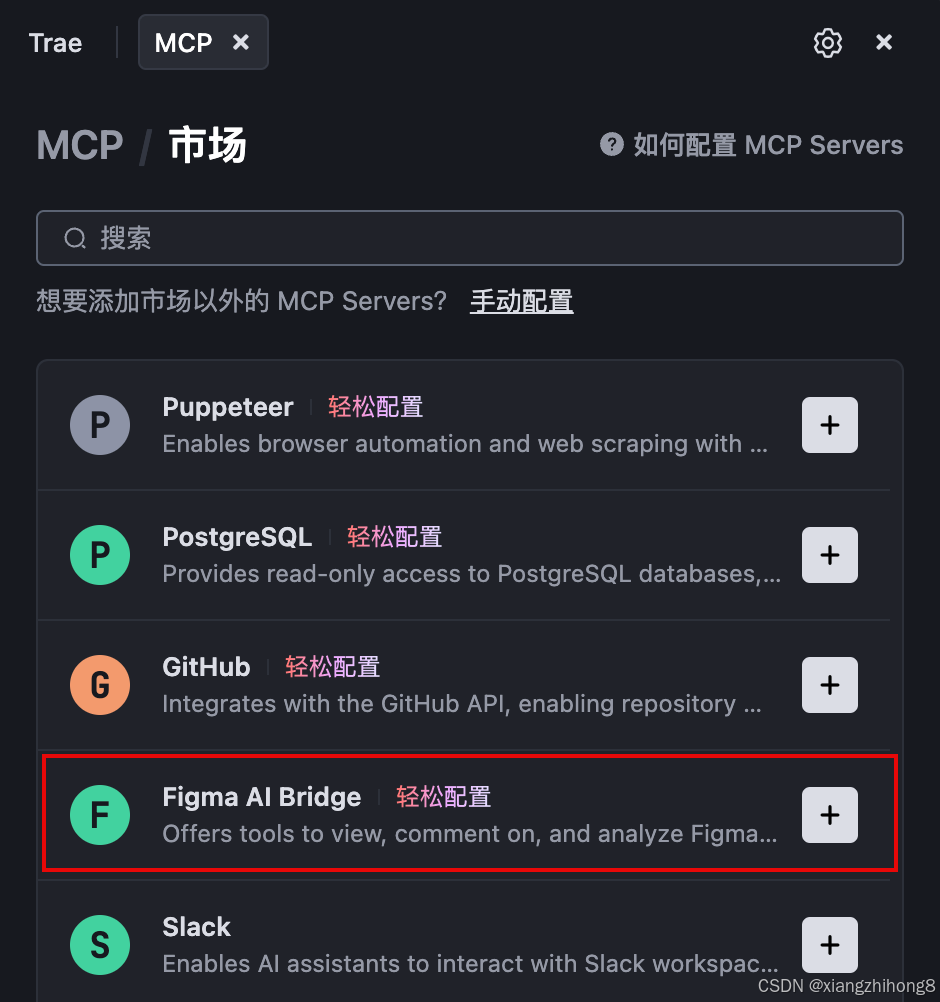
Task: Add the Figma AI Bridge server
Action: [829, 815]
